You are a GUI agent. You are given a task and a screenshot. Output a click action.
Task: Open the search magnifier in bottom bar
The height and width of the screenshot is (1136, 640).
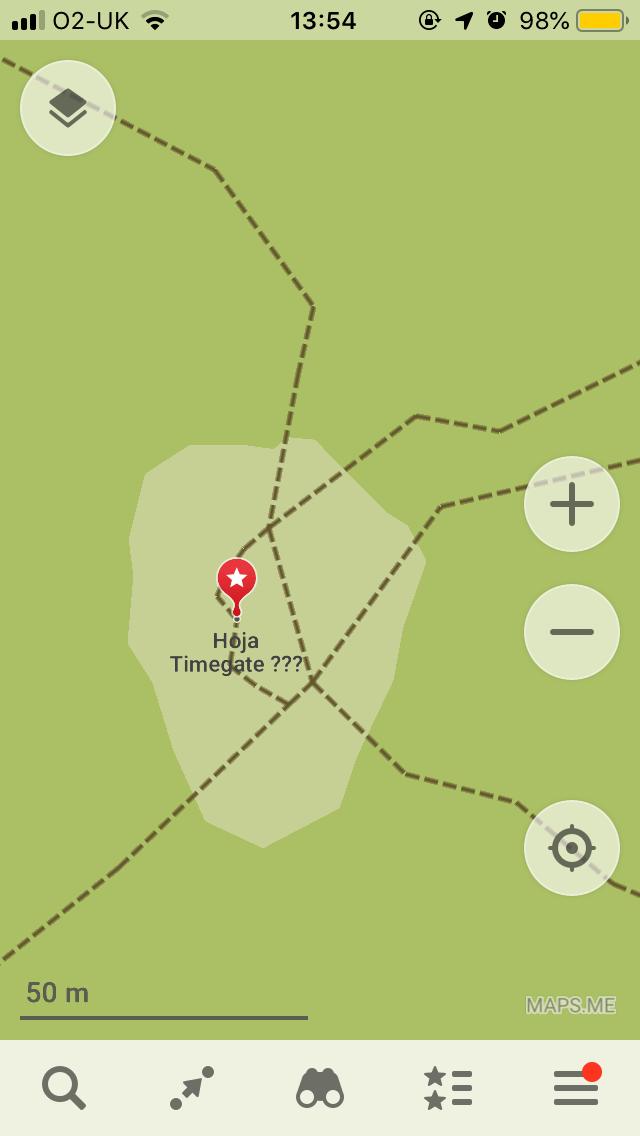[x=64, y=1087]
